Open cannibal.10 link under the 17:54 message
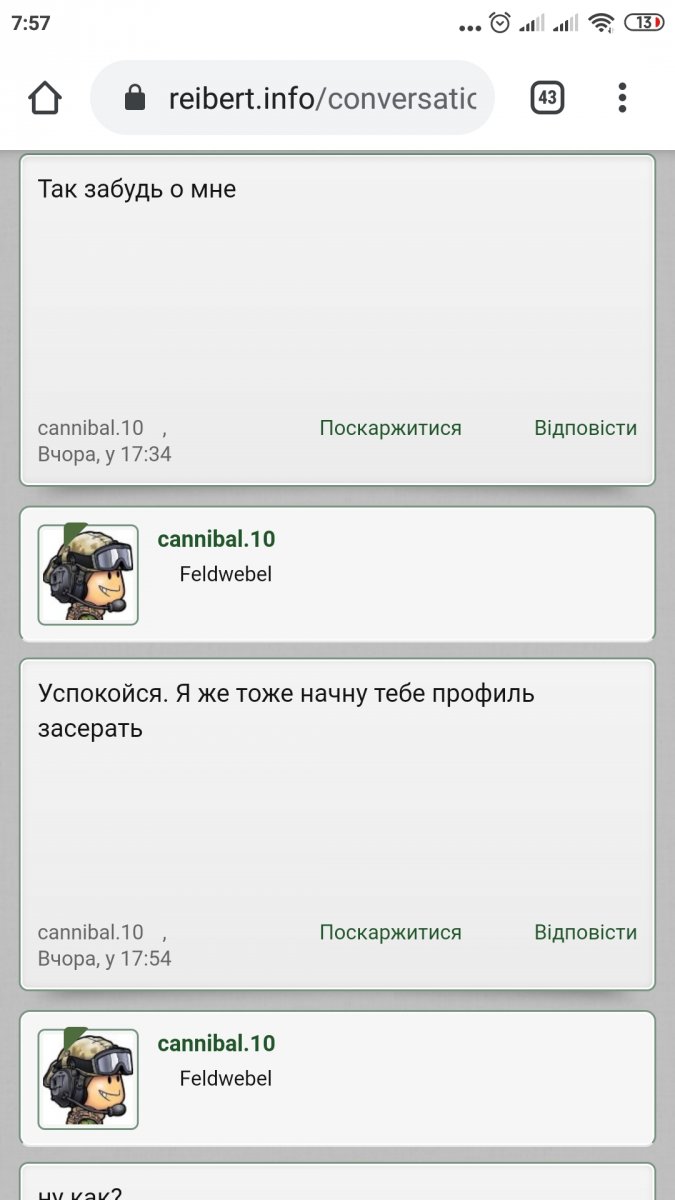The image size is (675, 1200). [90, 932]
